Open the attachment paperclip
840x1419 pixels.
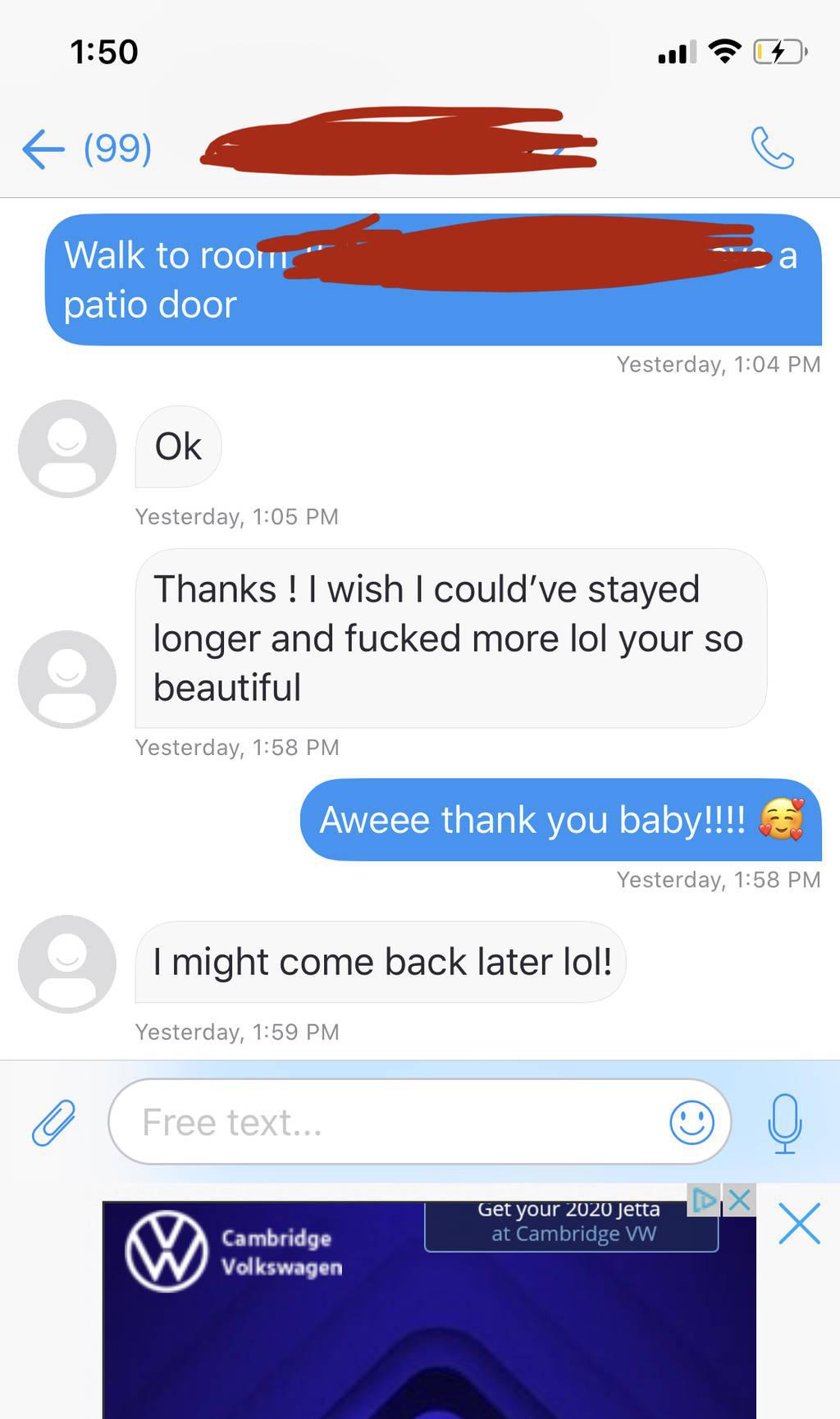pos(54,1122)
